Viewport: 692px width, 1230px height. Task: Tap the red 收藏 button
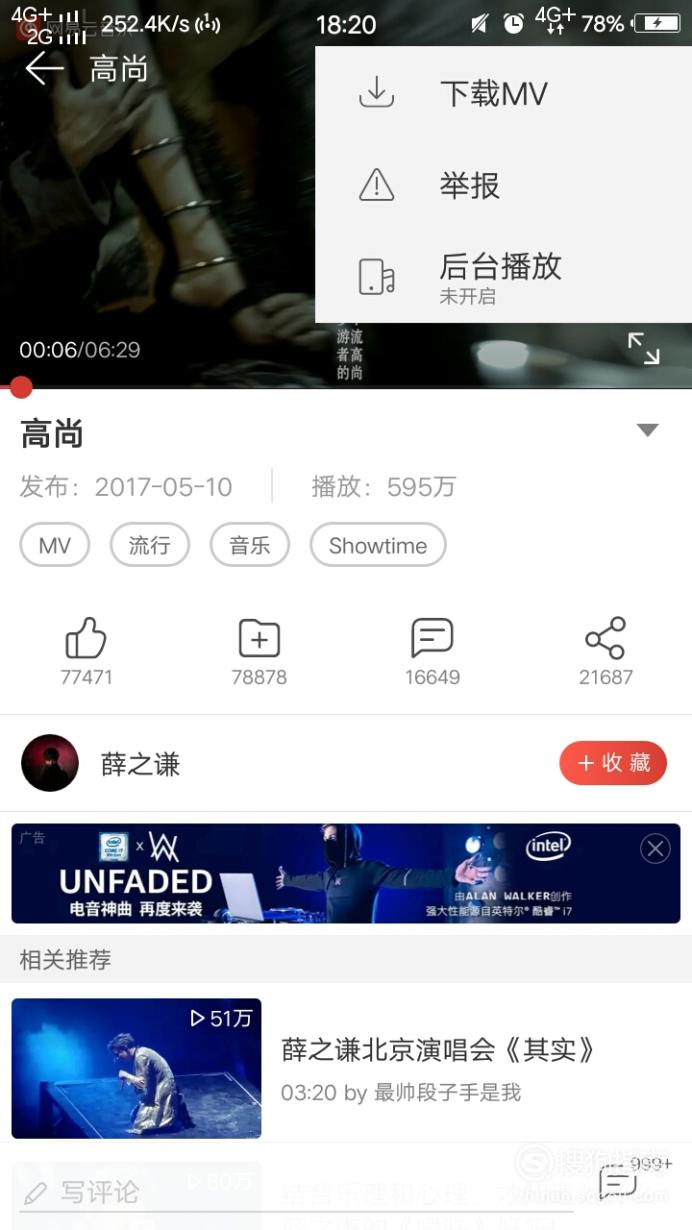[613, 764]
